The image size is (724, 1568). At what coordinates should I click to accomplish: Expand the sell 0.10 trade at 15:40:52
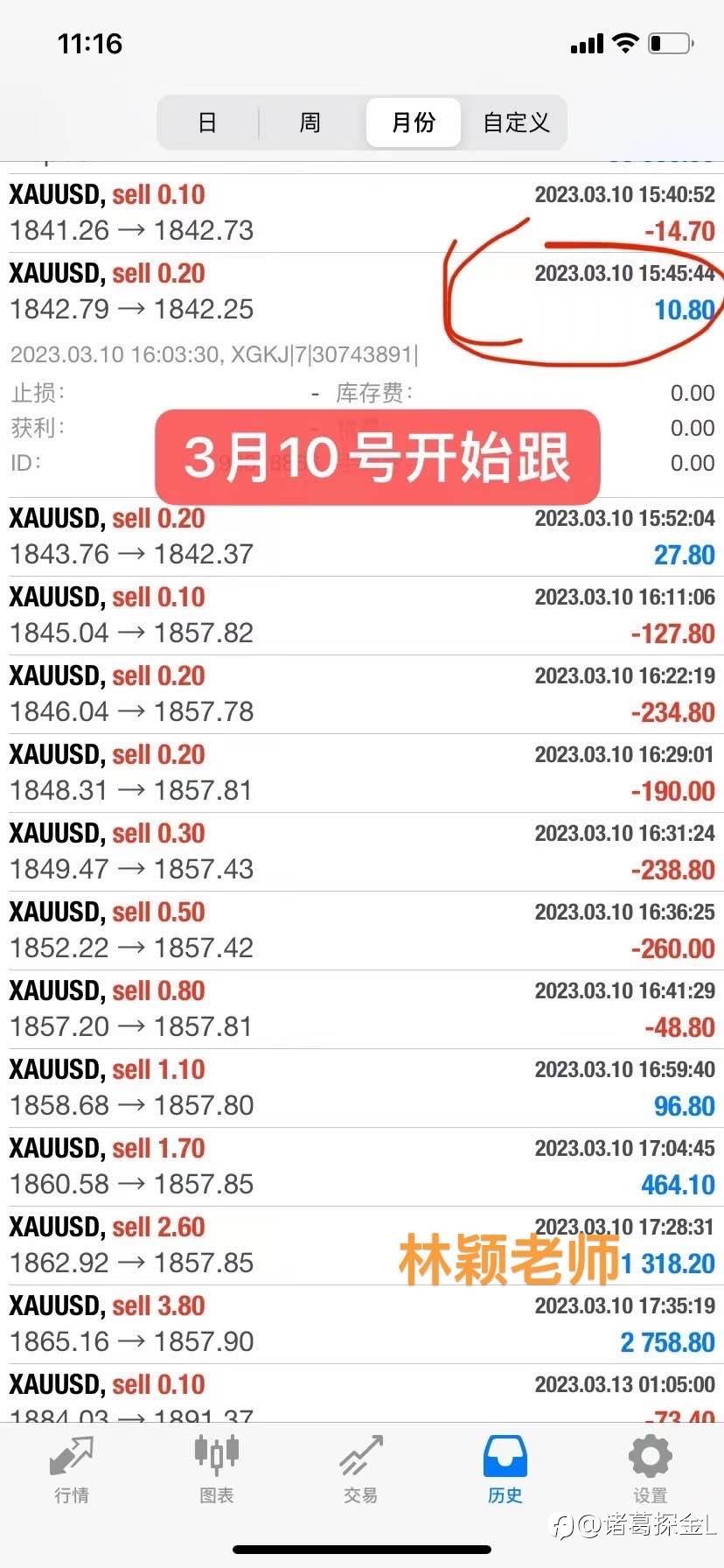pos(362,213)
